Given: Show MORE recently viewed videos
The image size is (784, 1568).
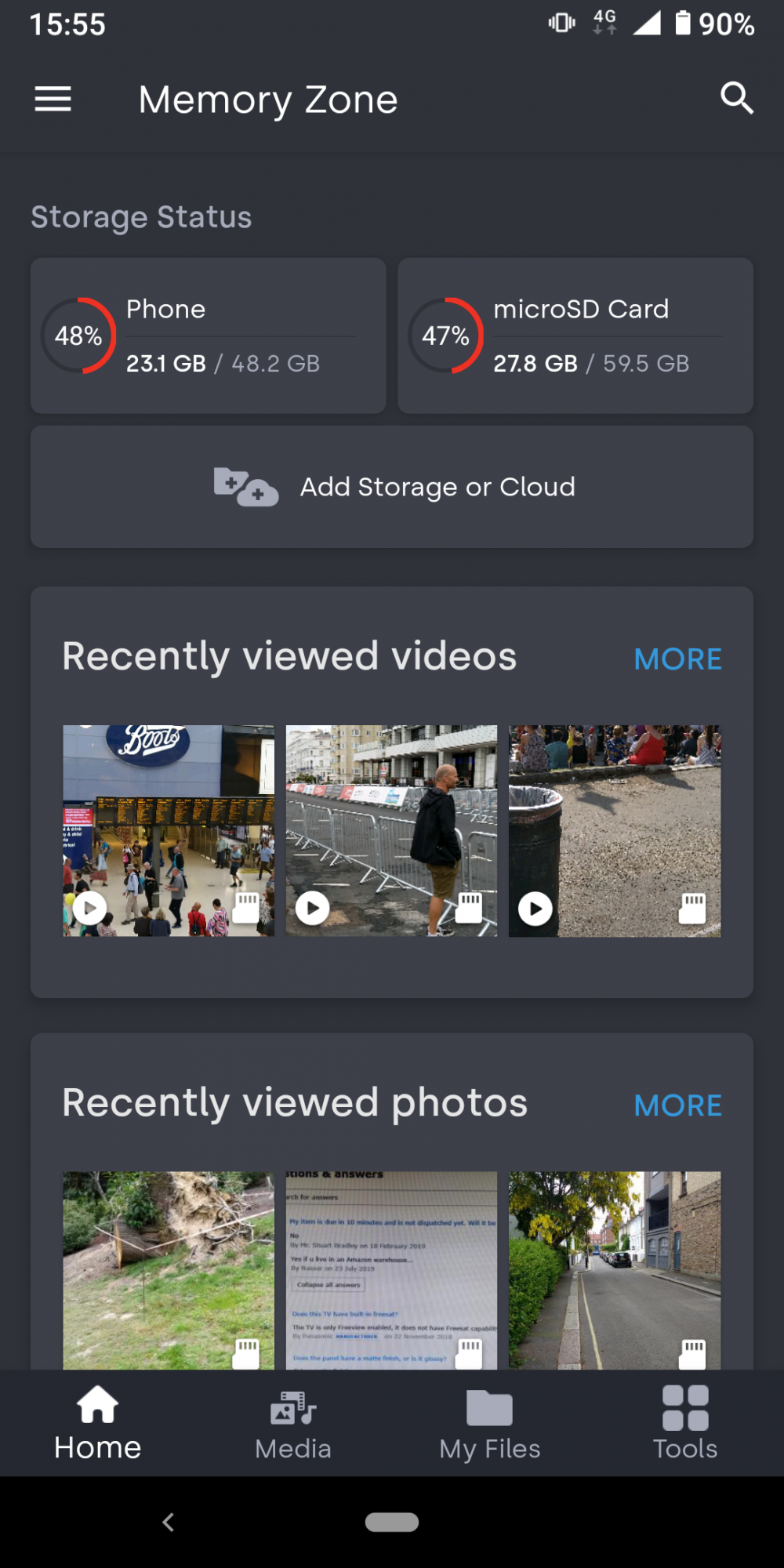Looking at the screenshot, I should point(677,659).
